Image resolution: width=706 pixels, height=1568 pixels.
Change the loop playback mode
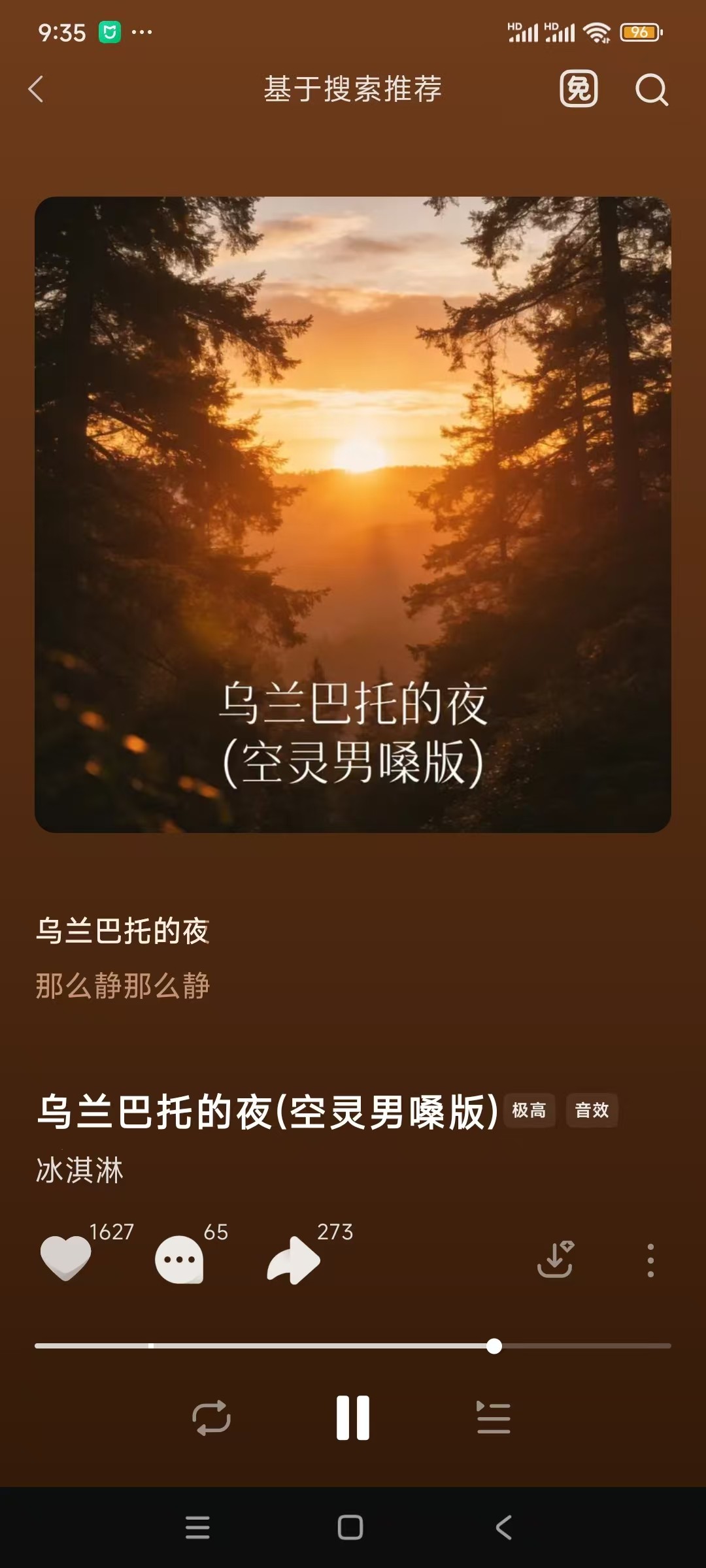pos(211,1418)
